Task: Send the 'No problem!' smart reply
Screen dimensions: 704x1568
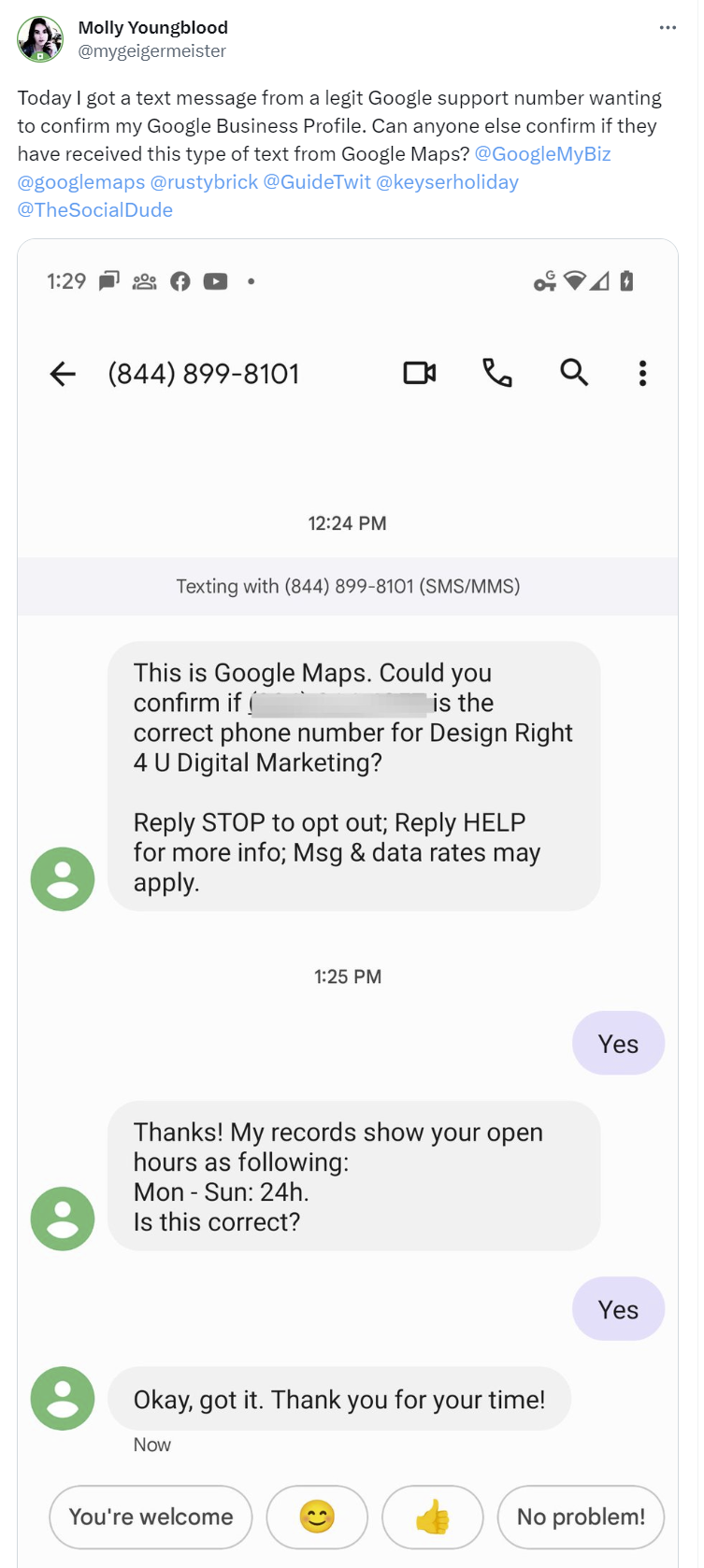Action: pos(581,1517)
